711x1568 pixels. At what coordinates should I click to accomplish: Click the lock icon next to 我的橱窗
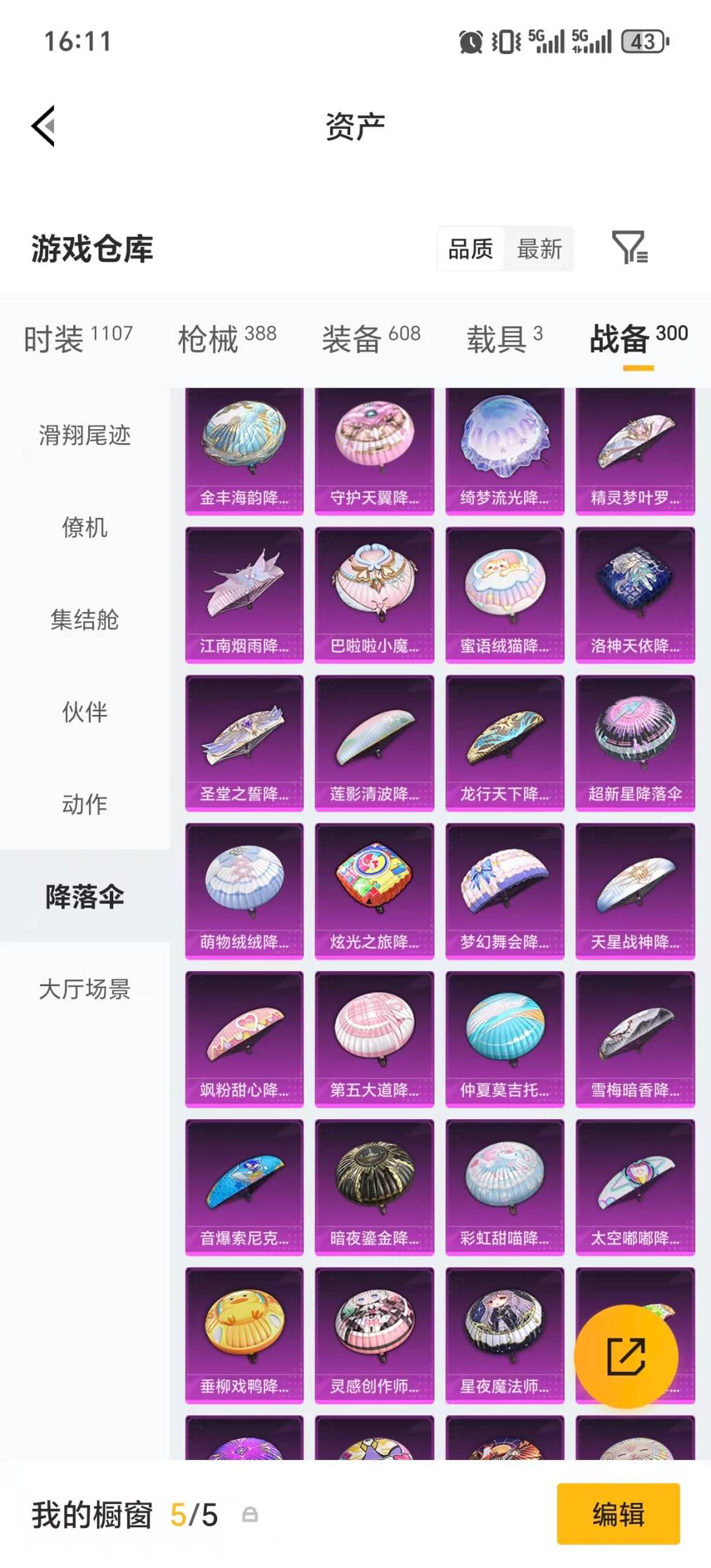[x=250, y=1514]
